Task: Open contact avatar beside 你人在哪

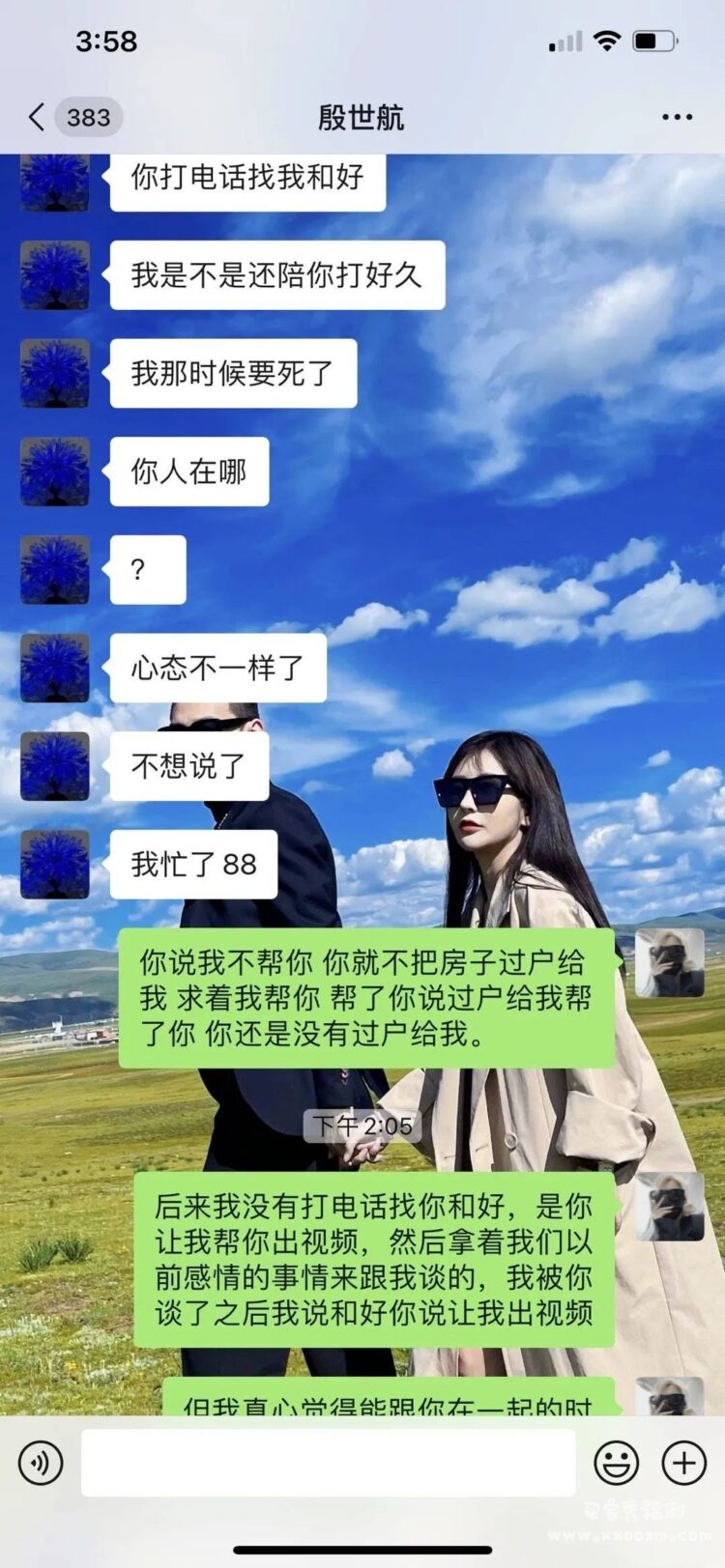Action: (x=55, y=471)
